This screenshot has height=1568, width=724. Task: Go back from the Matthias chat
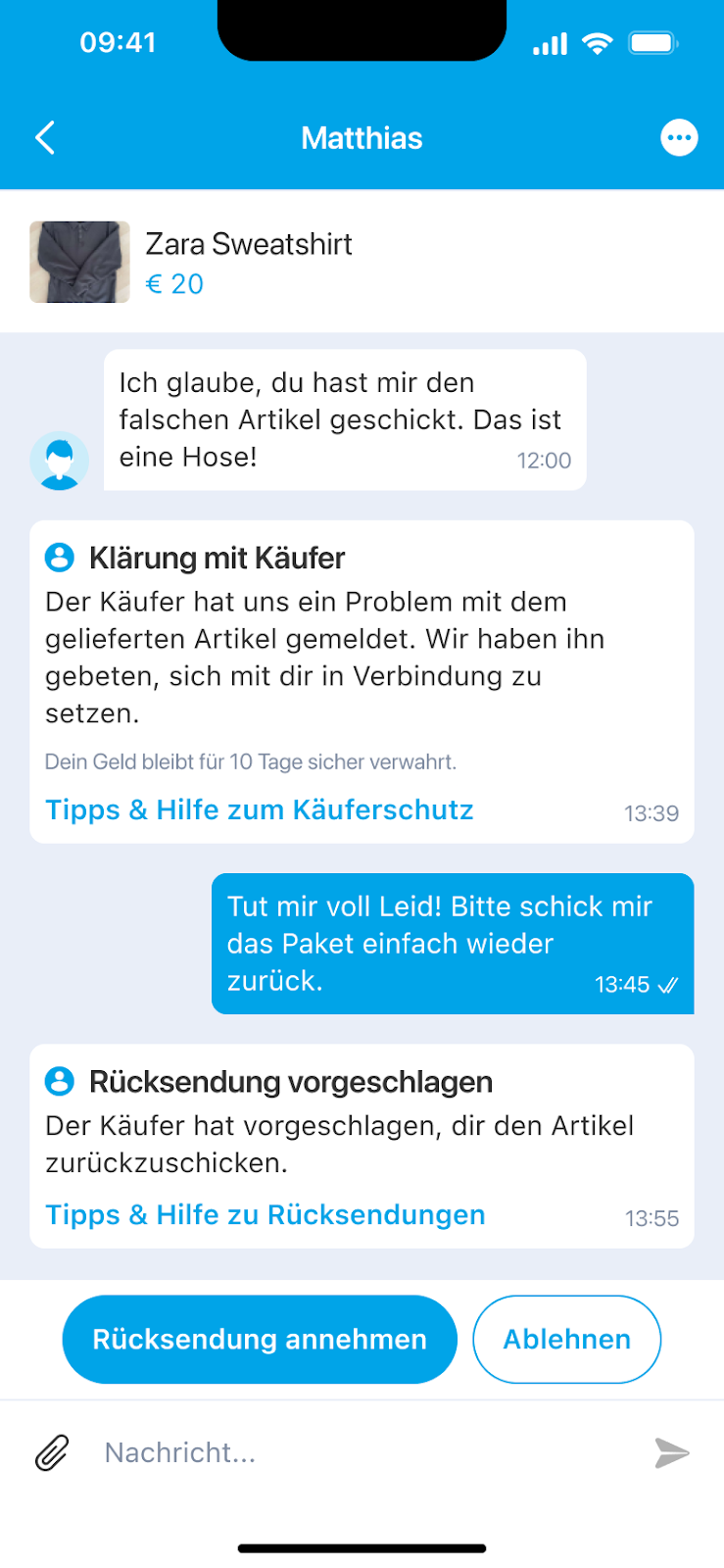coord(45,138)
